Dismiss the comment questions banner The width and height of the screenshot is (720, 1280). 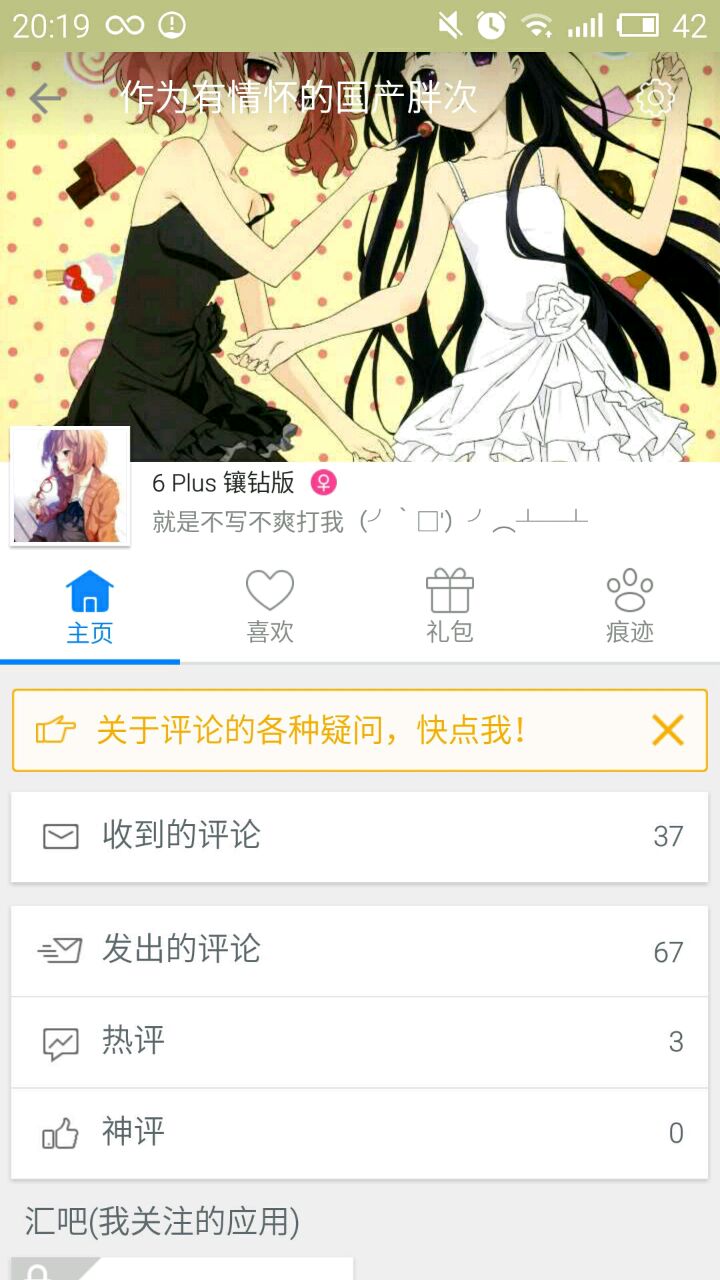click(667, 731)
